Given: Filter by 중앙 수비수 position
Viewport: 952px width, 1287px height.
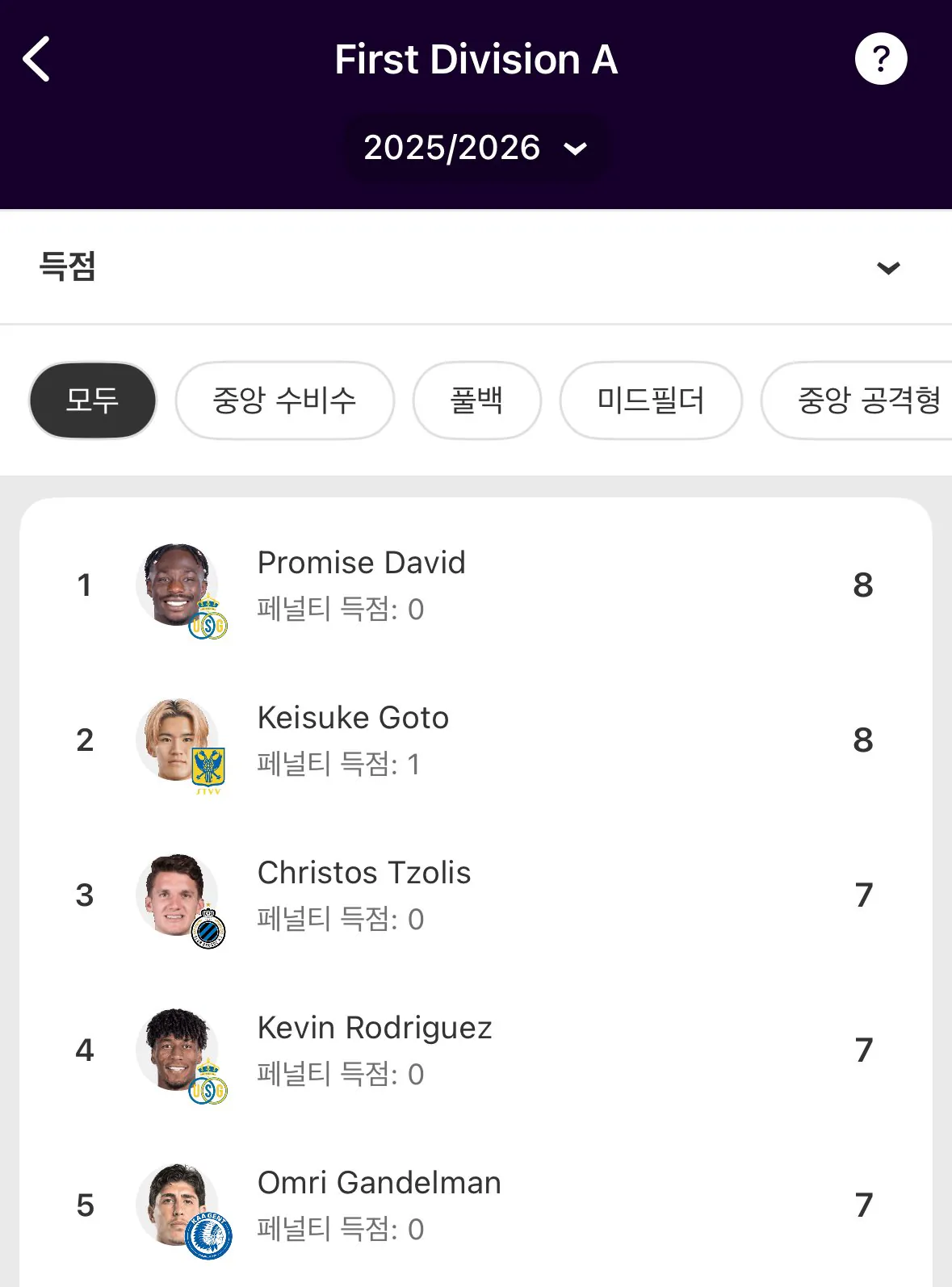Looking at the screenshot, I should tap(284, 400).
